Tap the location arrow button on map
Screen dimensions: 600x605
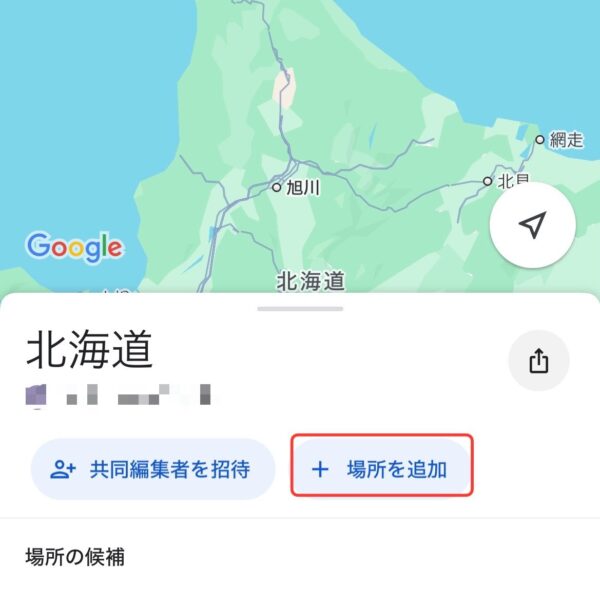point(533,225)
